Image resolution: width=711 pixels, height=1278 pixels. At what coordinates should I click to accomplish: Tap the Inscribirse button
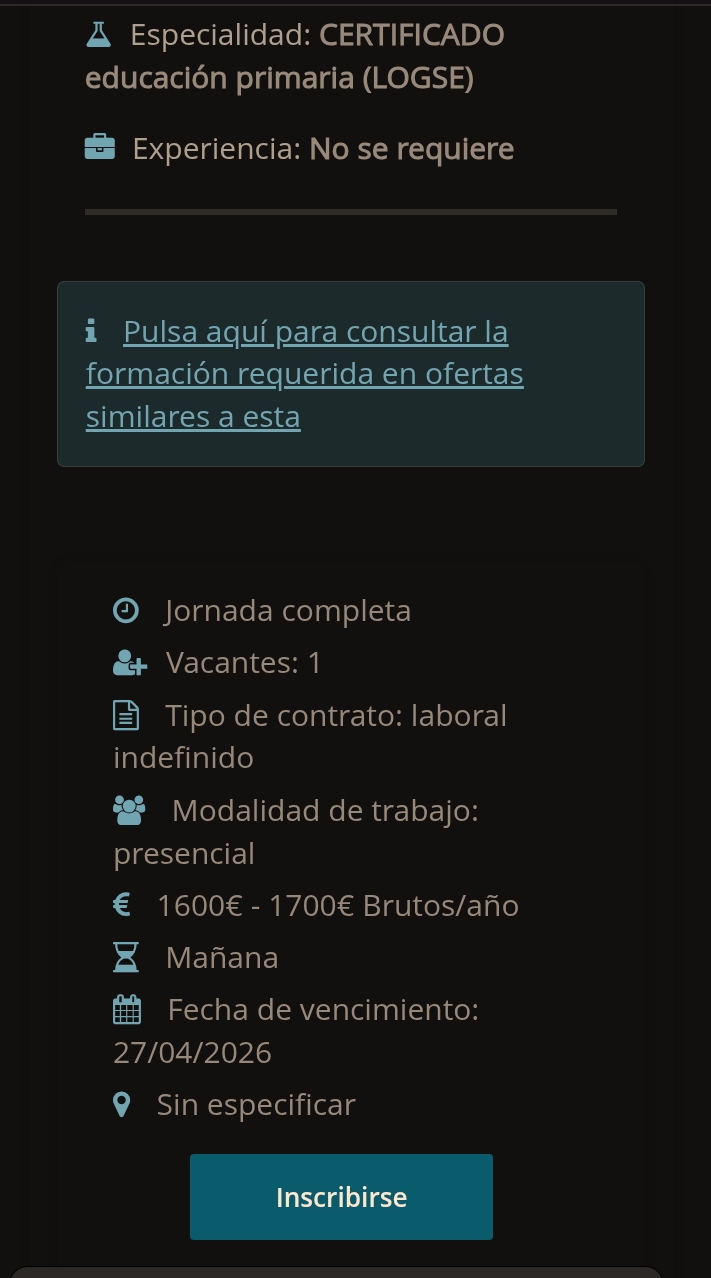point(341,1197)
